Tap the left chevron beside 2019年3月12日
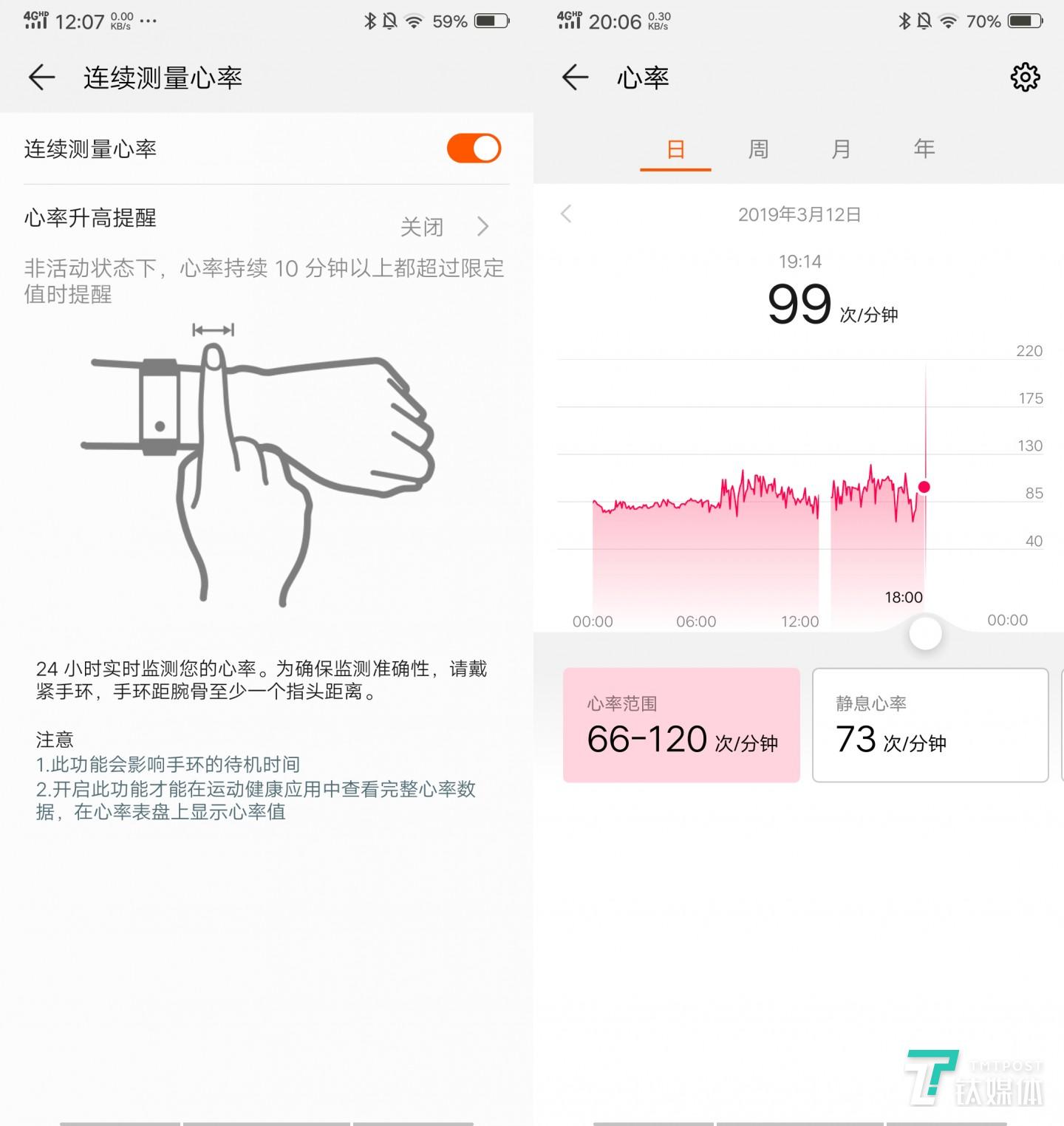 pos(566,214)
